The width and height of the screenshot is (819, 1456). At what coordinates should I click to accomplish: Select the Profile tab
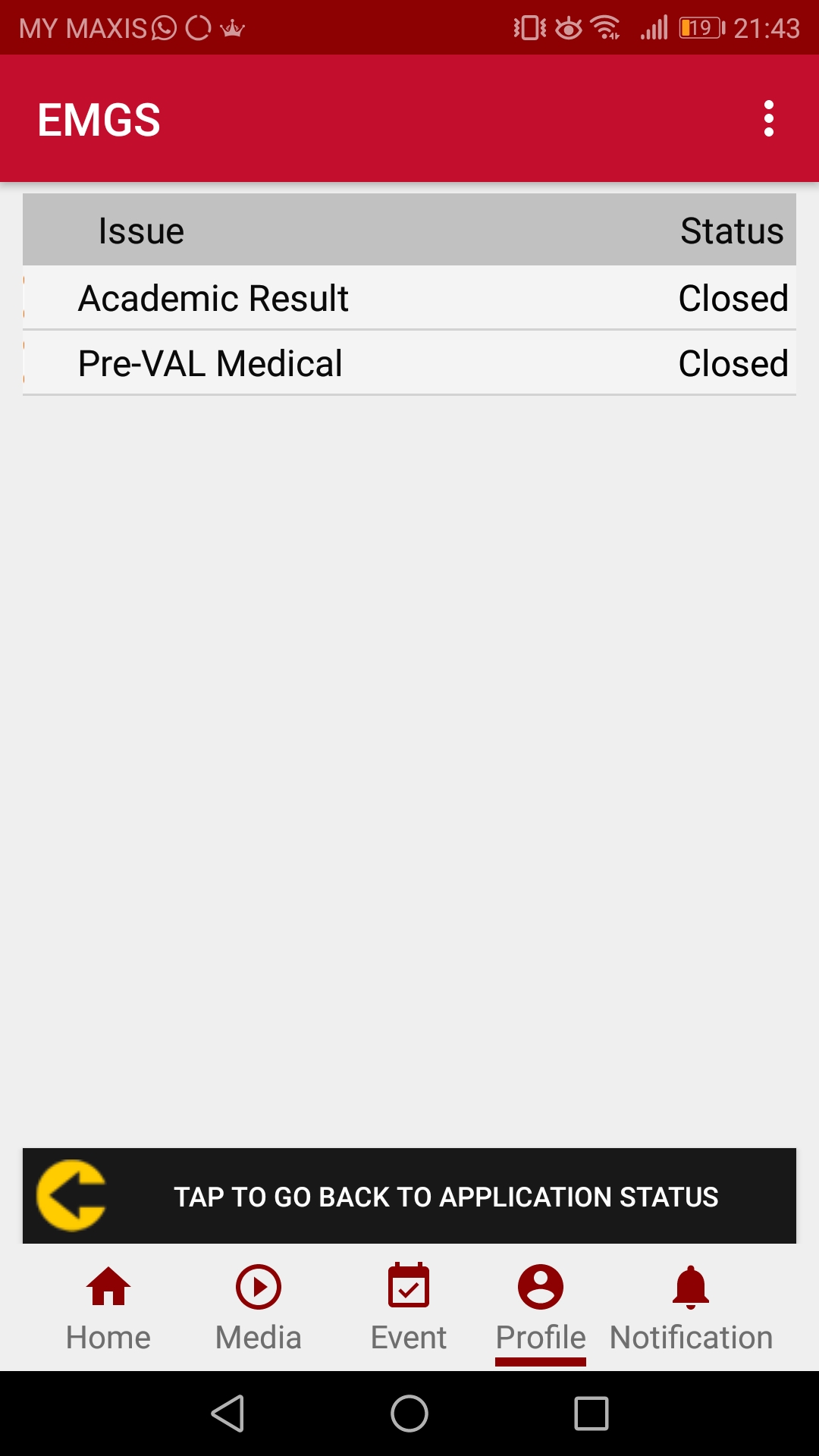pos(541,1308)
